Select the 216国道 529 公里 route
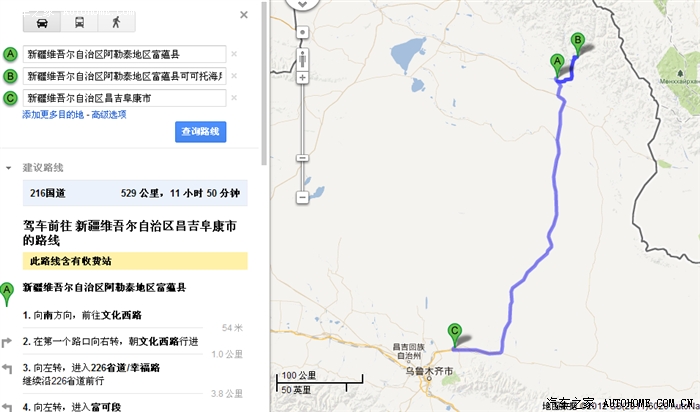700x412 pixels. pos(133,192)
